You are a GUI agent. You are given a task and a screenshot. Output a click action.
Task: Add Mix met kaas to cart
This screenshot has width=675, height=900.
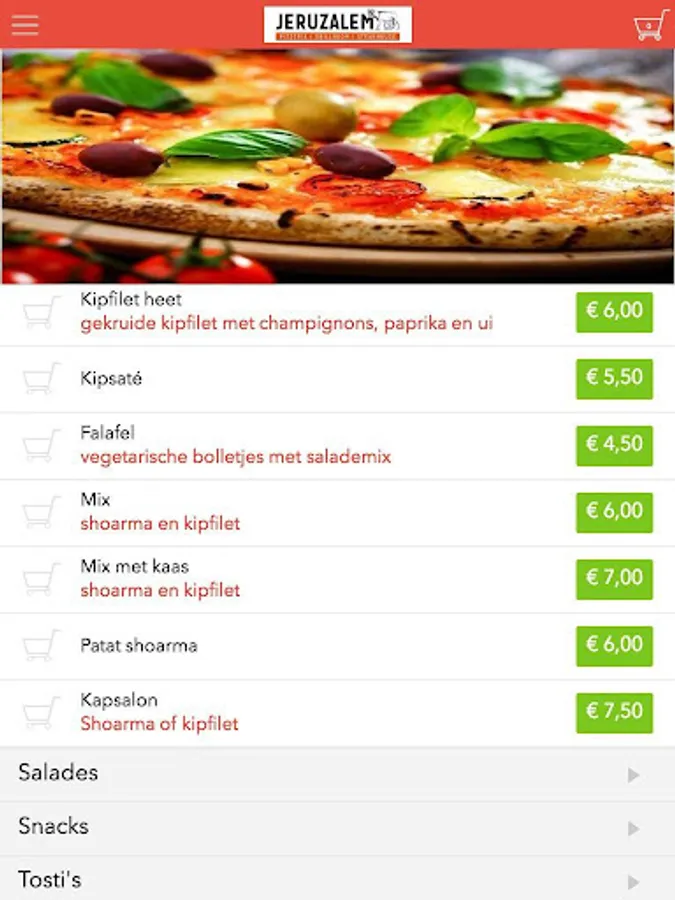click(x=40, y=579)
